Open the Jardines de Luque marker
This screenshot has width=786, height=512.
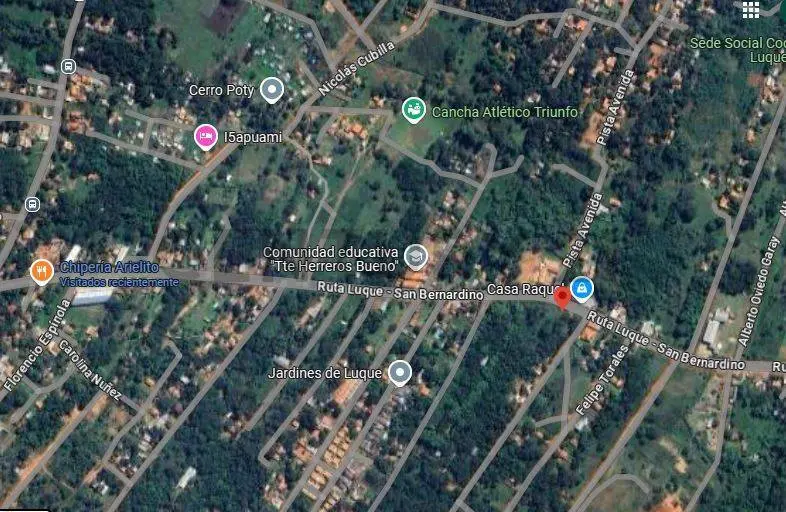tap(400, 373)
